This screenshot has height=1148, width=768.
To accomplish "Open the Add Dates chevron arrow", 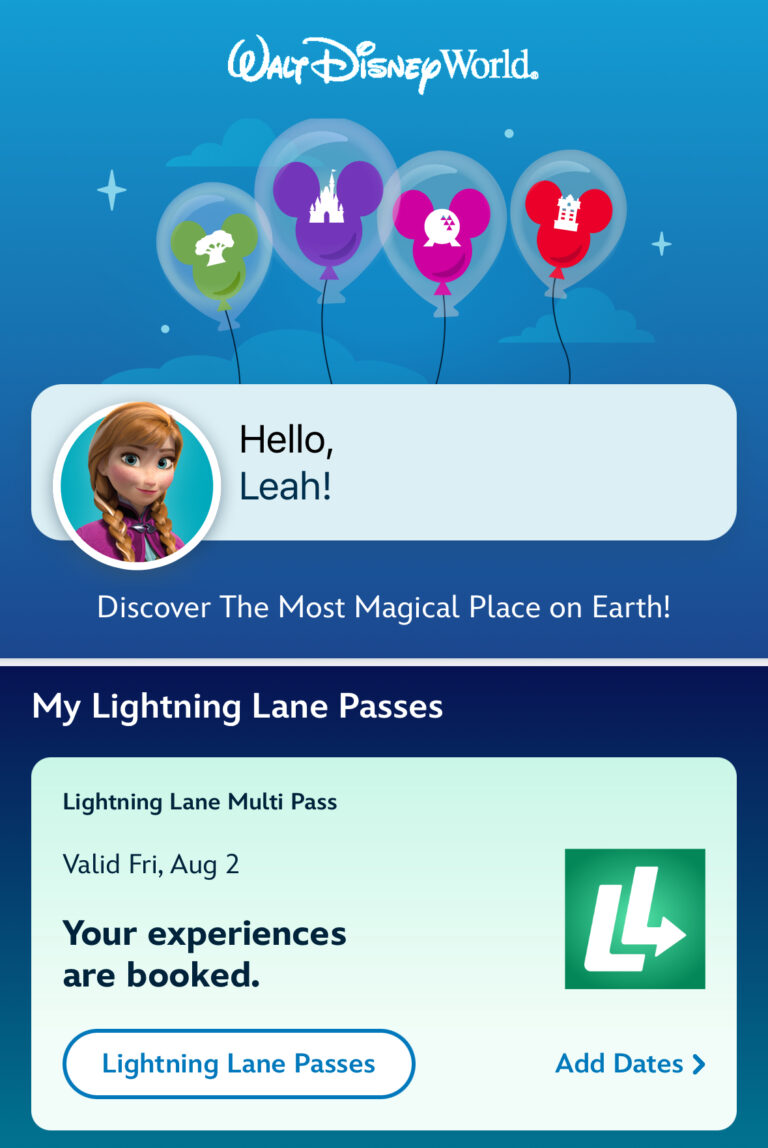I will tap(699, 1064).
